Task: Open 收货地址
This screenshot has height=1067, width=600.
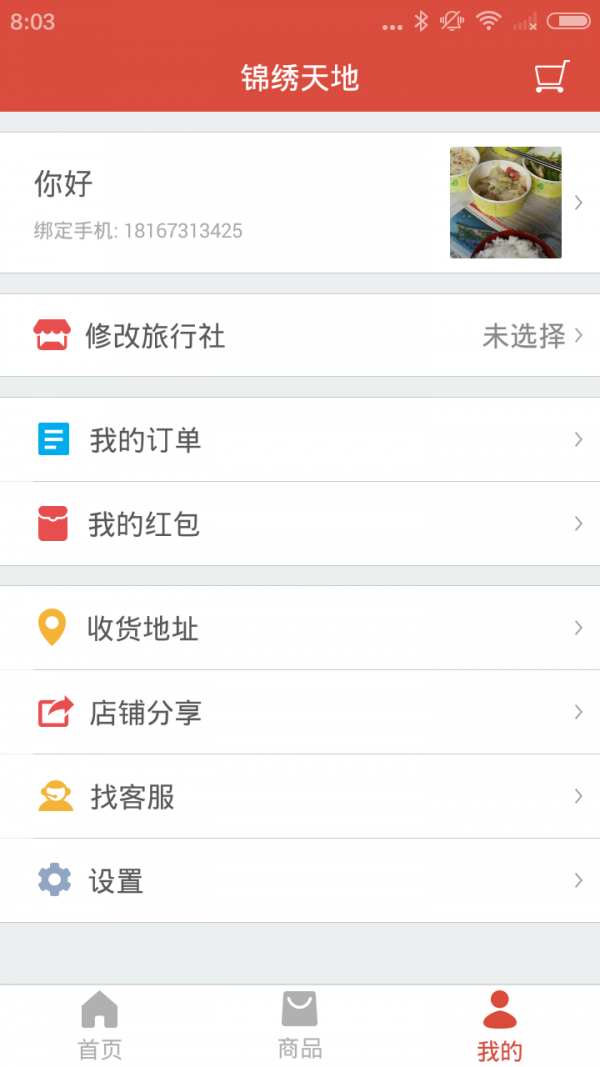Action: coord(300,628)
